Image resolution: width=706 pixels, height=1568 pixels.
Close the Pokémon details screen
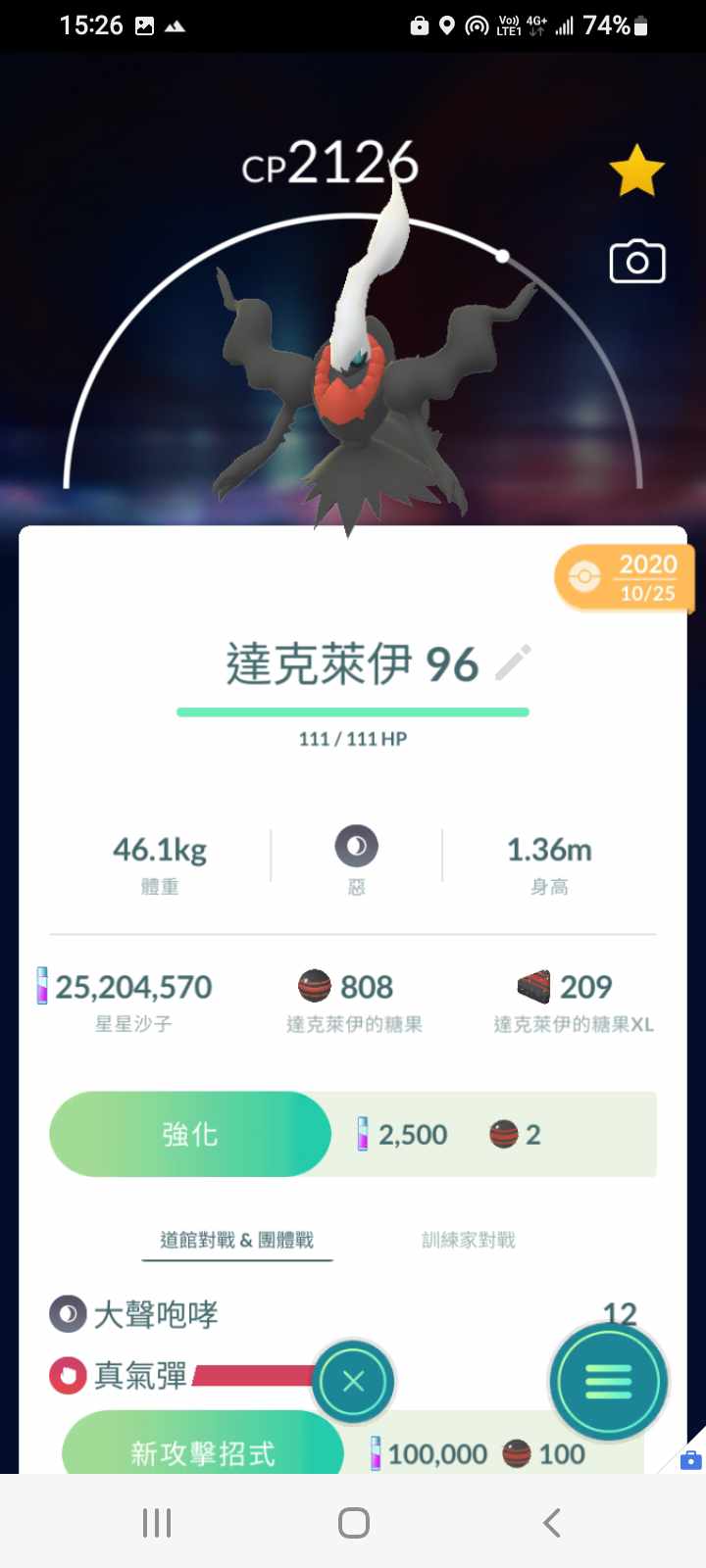point(353,1382)
